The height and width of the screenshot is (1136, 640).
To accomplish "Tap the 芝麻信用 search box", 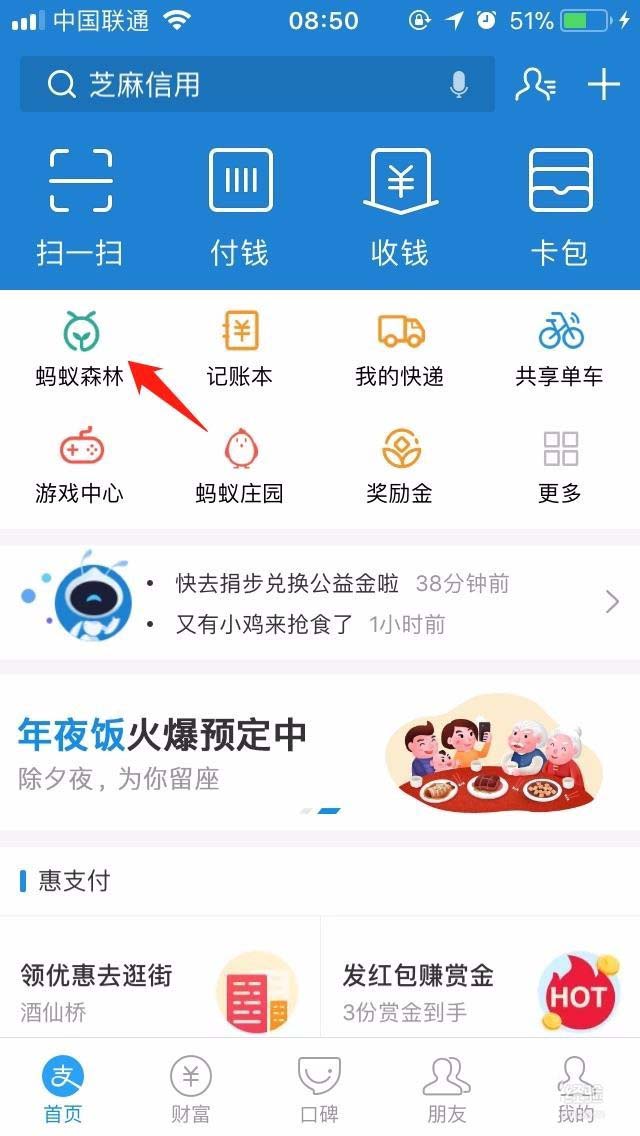I will (x=240, y=85).
